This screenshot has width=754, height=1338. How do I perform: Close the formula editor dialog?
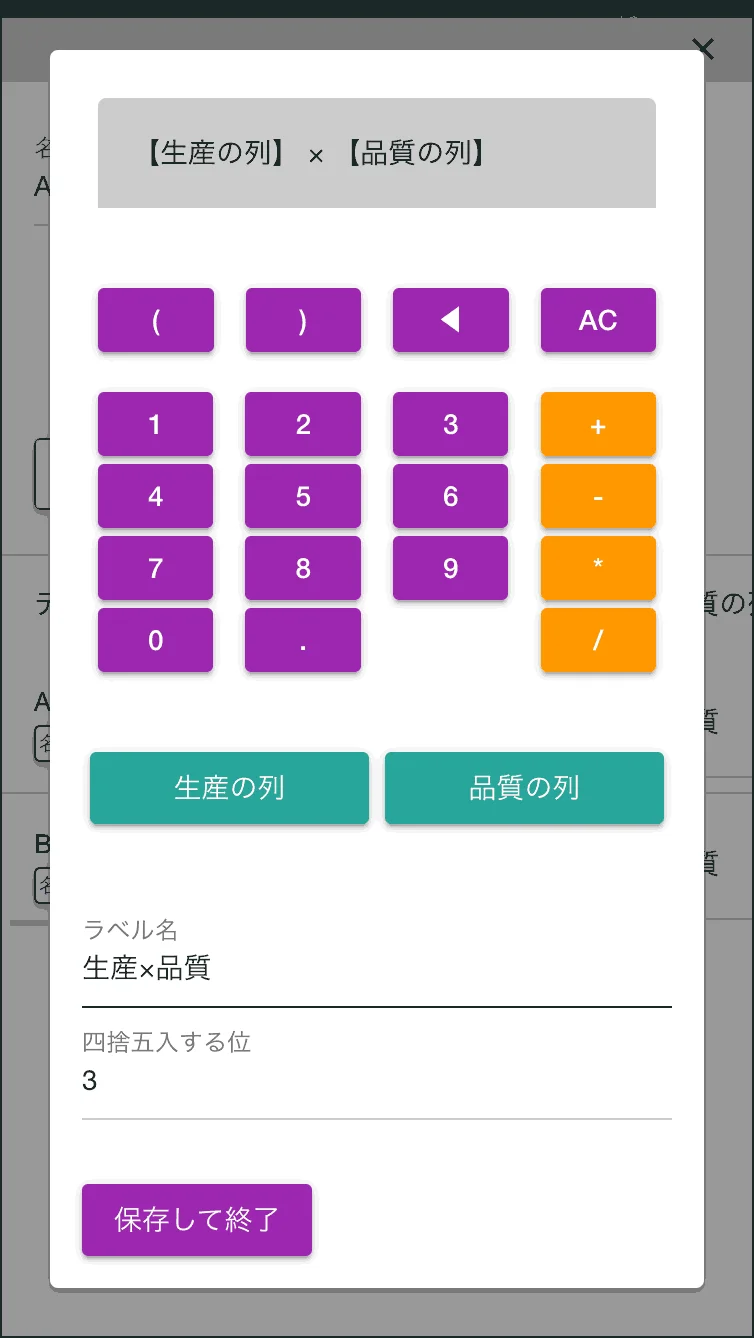coord(703,48)
